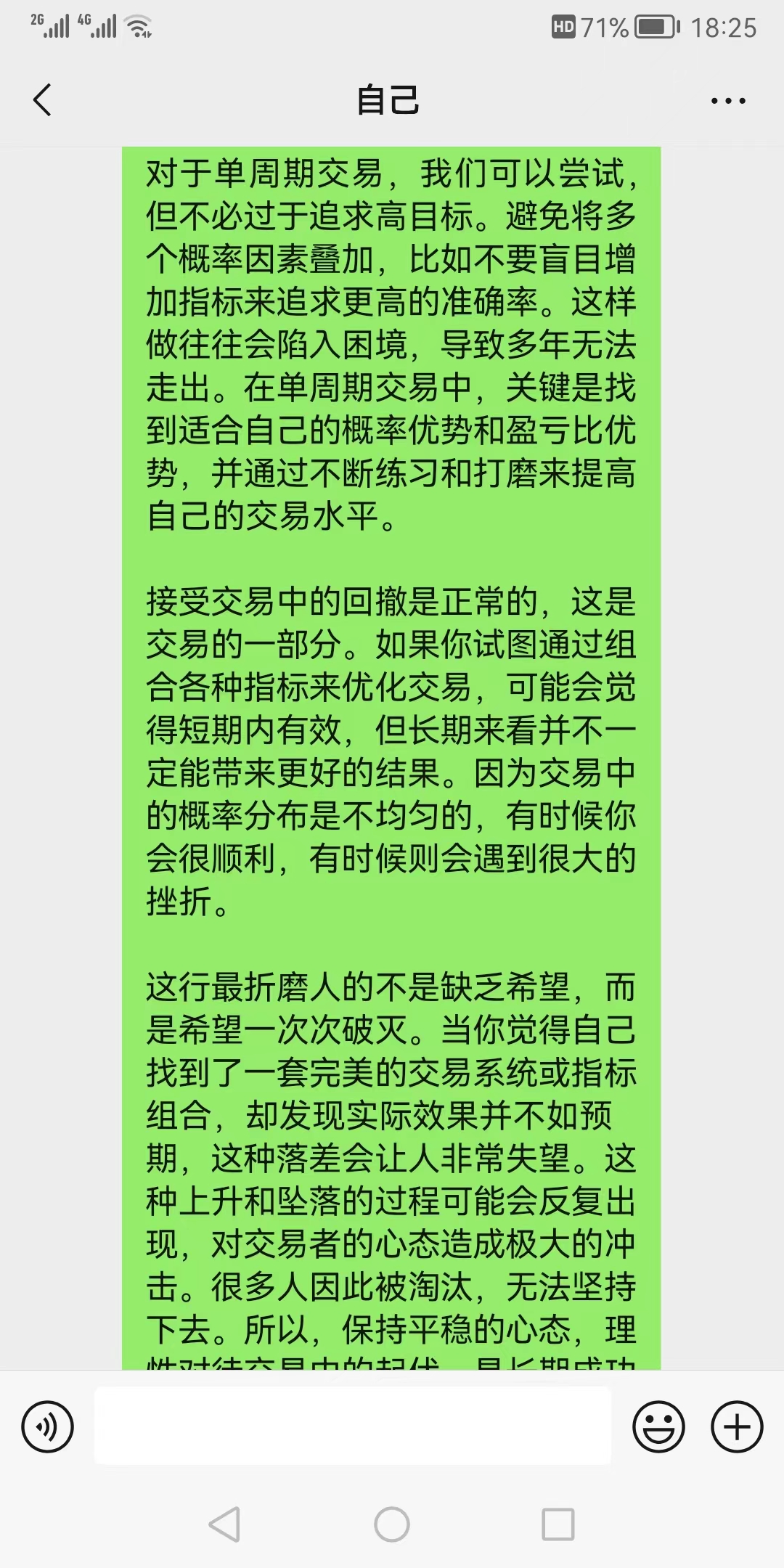
Task: Open recent apps with the square button
Action: point(558,1524)
